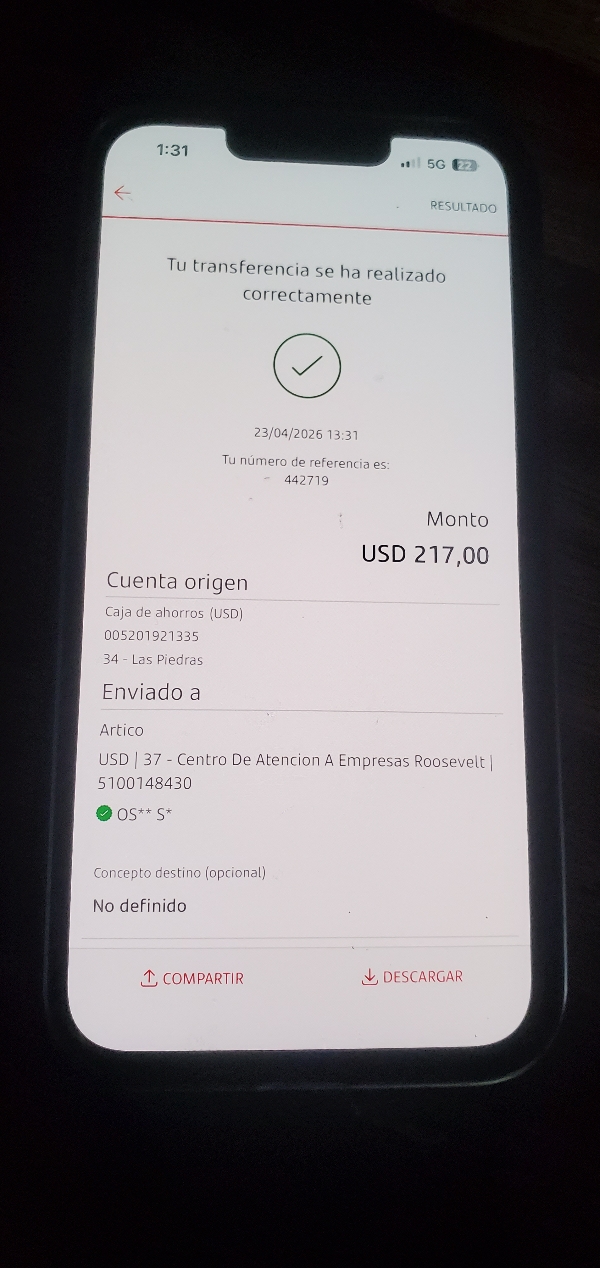Share the transfer receipt via Compartir
The image size is (600, 1268).
(192, 978)
